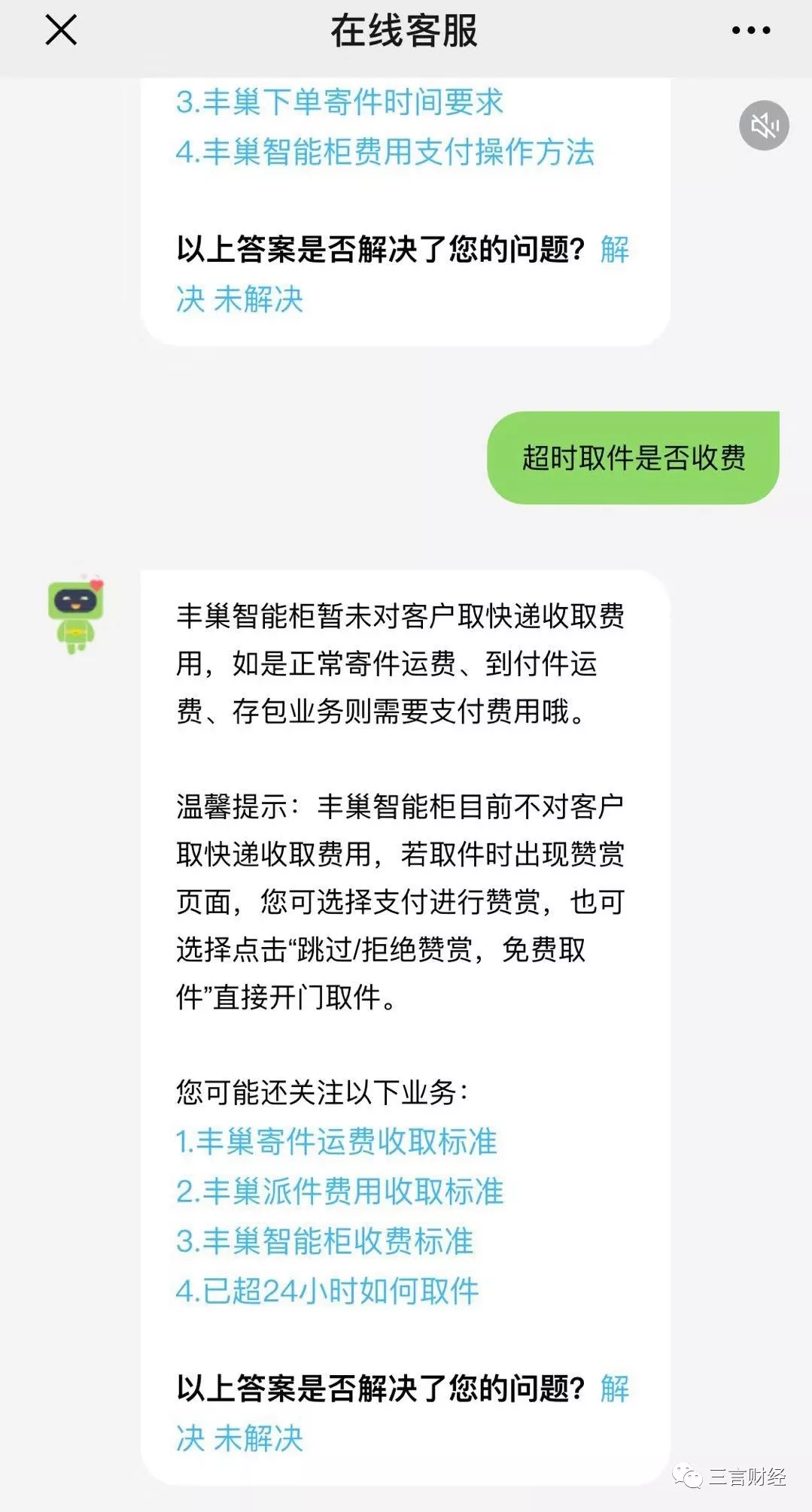Open link 4.丰巢智能柜费用支付操作方法
This screenshot has height=1512, width=812.
pos(385,152)
